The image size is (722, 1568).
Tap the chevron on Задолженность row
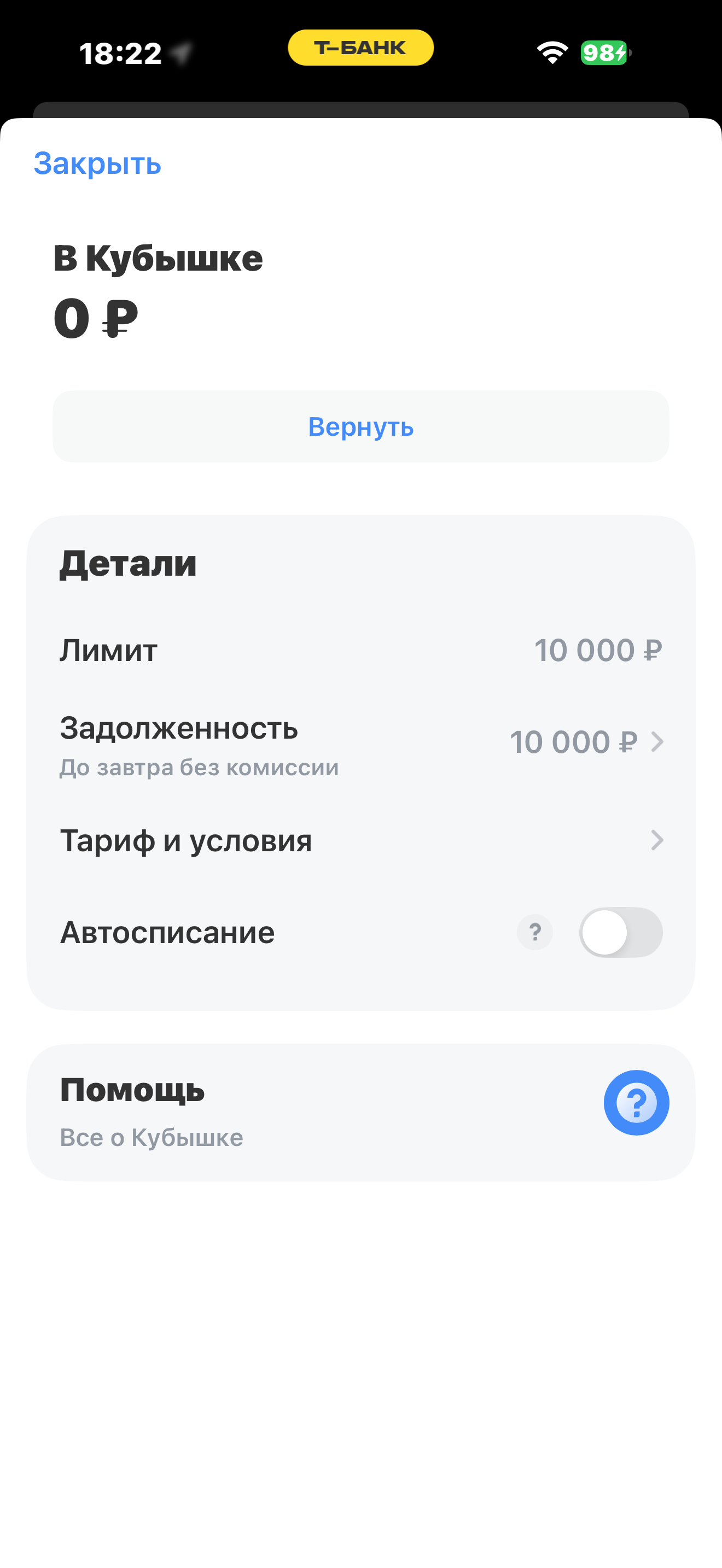[x=657, y=742]
